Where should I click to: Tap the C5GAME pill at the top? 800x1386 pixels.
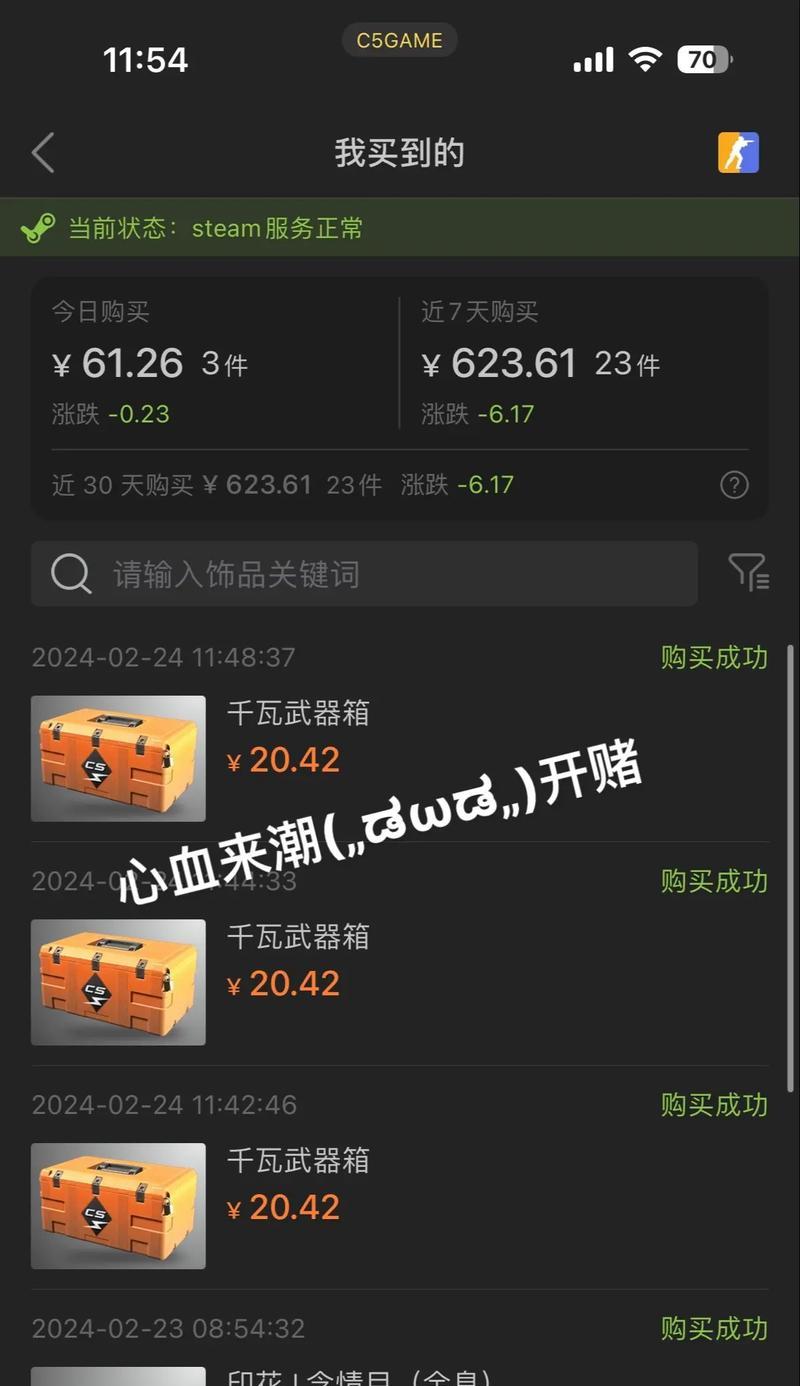pos(399,40)
